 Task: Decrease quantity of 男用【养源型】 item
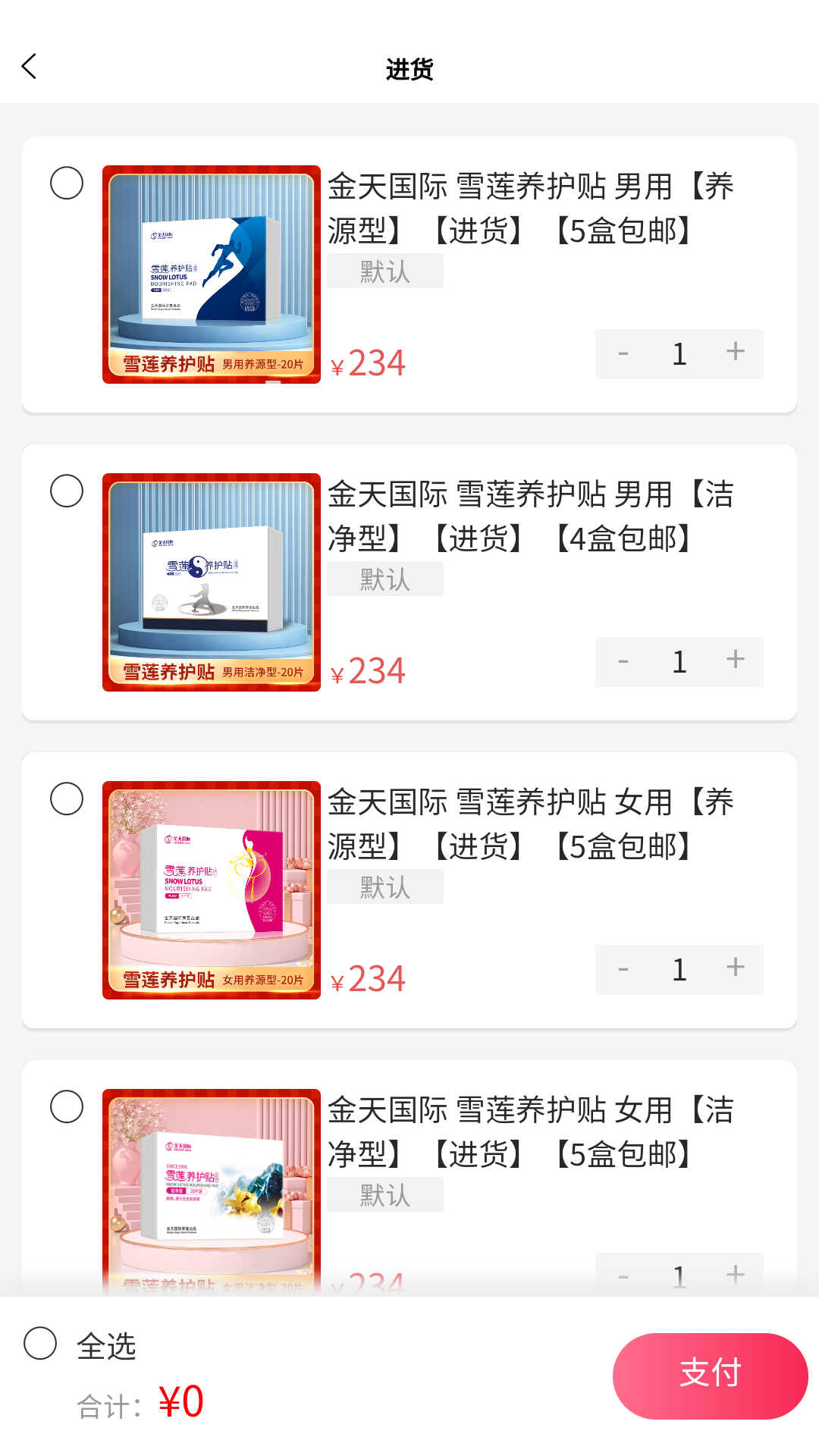[x=623, y=353]
